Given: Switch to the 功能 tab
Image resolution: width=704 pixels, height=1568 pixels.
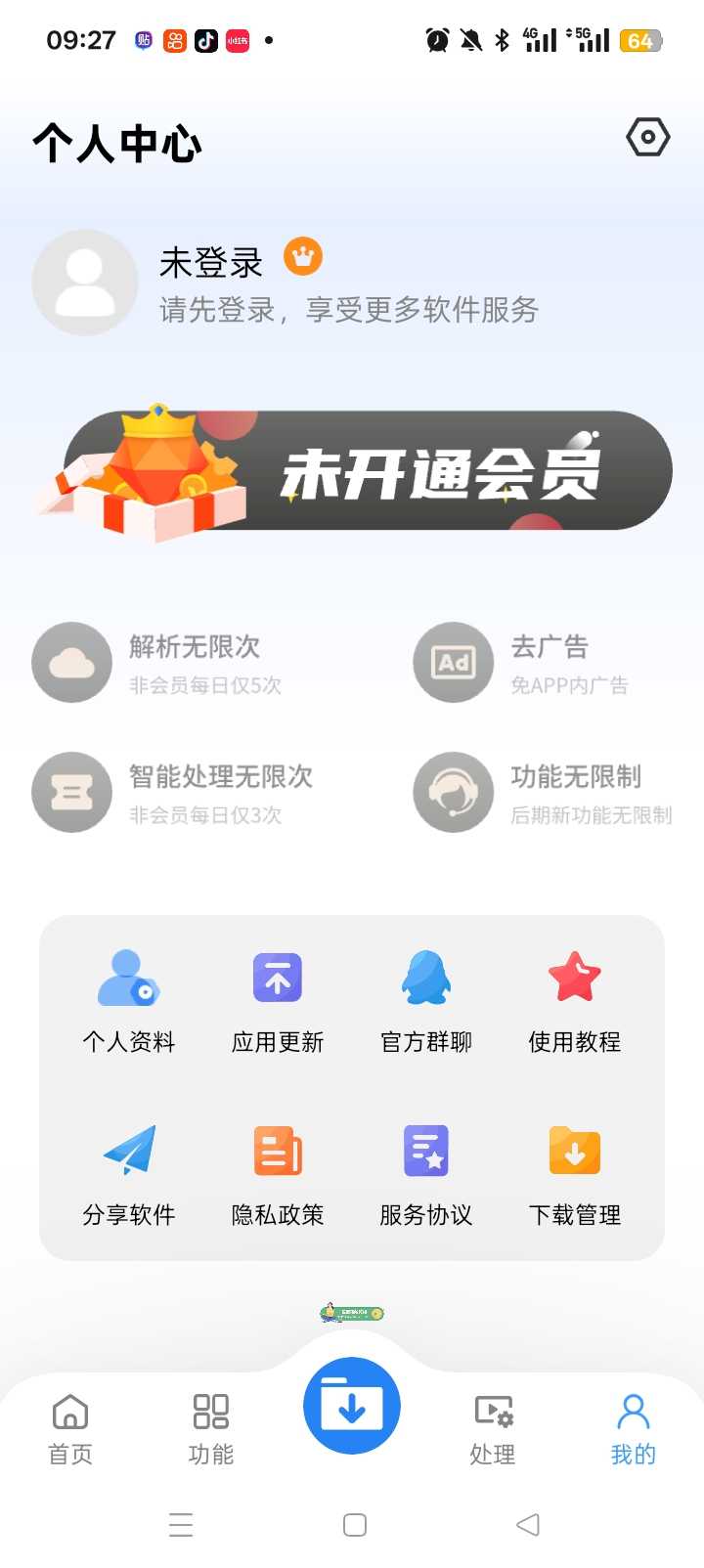Looking at the screenshot, I should [x=211, y=1428].
